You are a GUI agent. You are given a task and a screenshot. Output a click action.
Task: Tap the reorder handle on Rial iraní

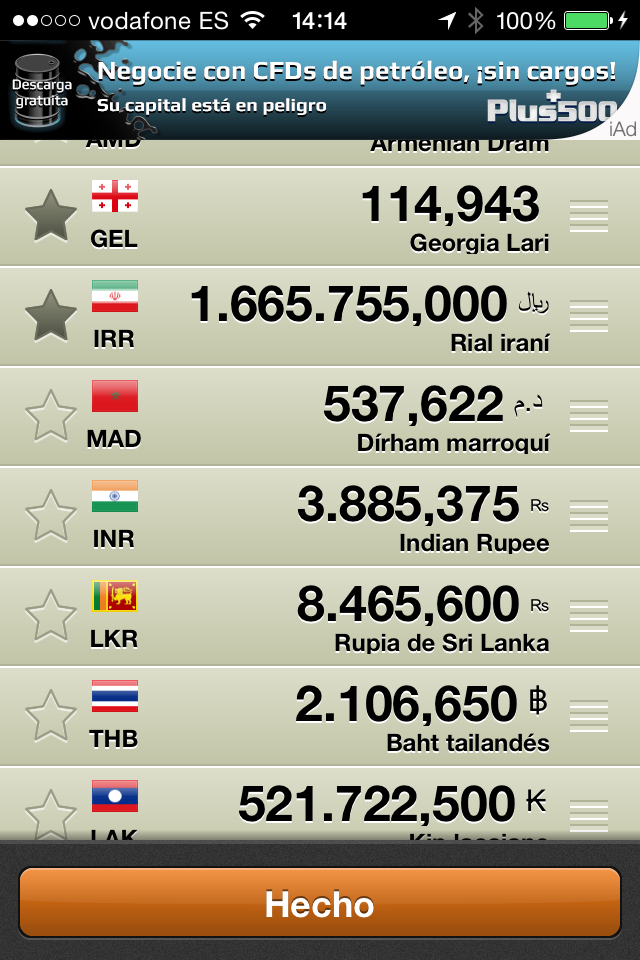point(589,316)
